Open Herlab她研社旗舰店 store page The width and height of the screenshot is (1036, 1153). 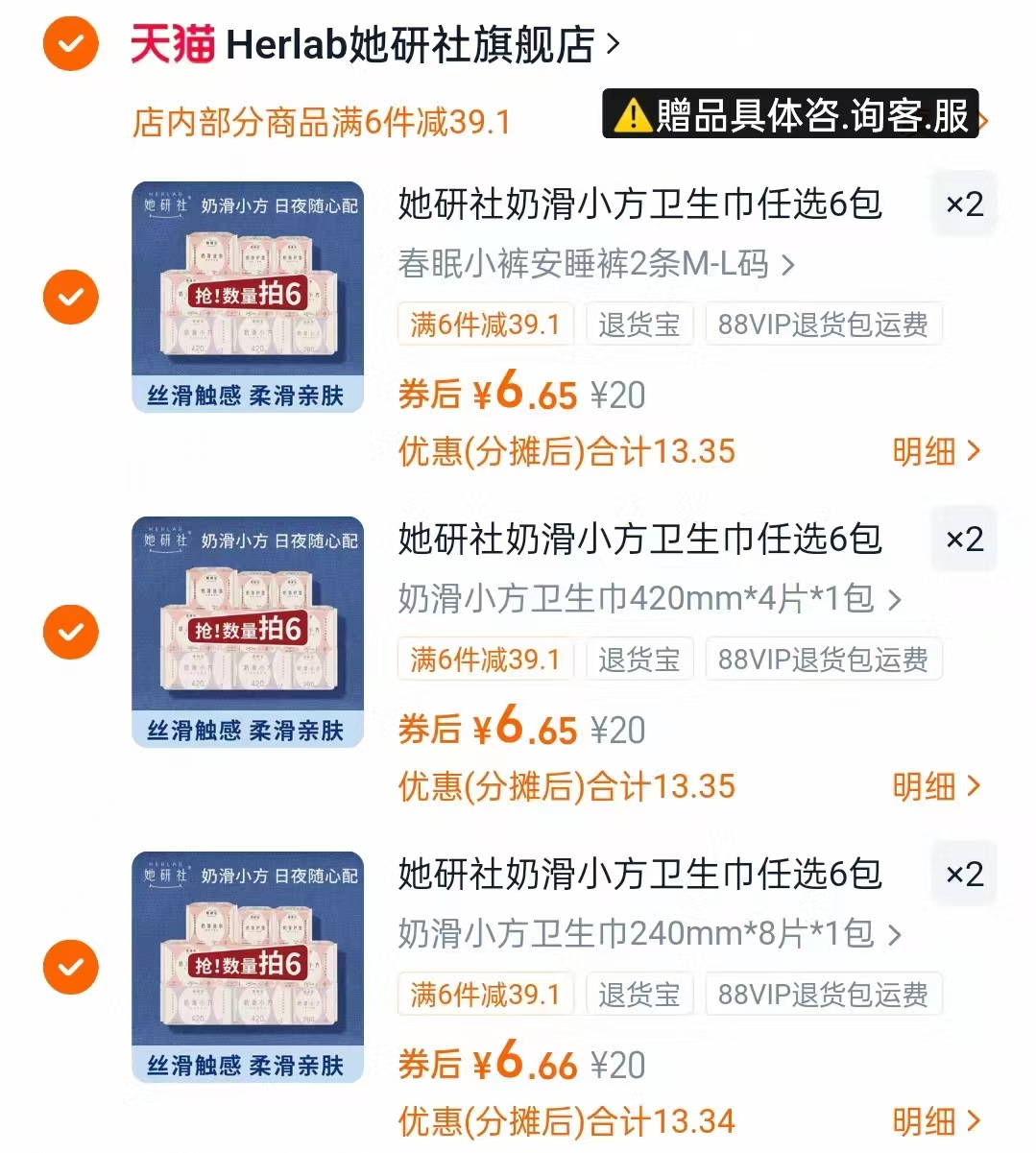(413, 42)
